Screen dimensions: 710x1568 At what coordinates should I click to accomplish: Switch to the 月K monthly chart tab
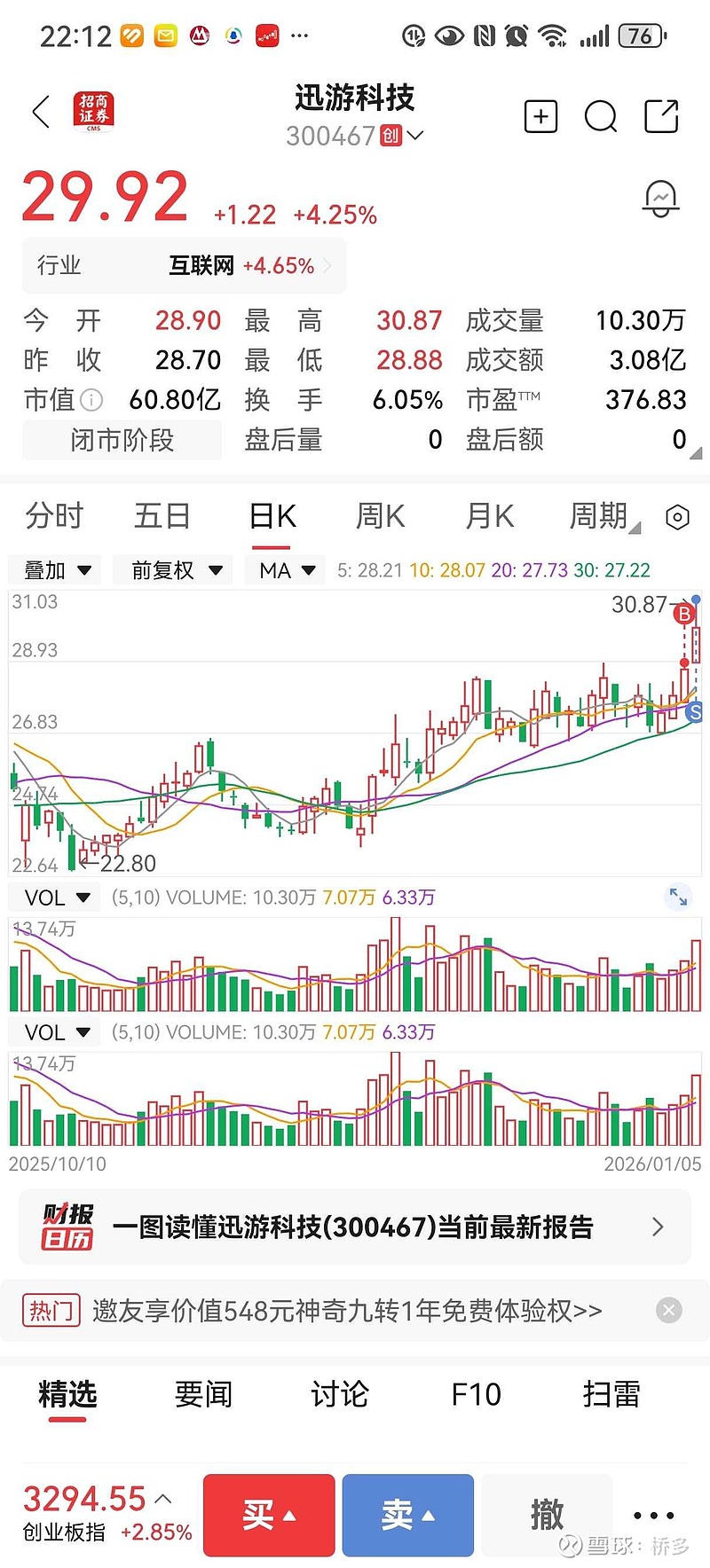click(488, 516)
